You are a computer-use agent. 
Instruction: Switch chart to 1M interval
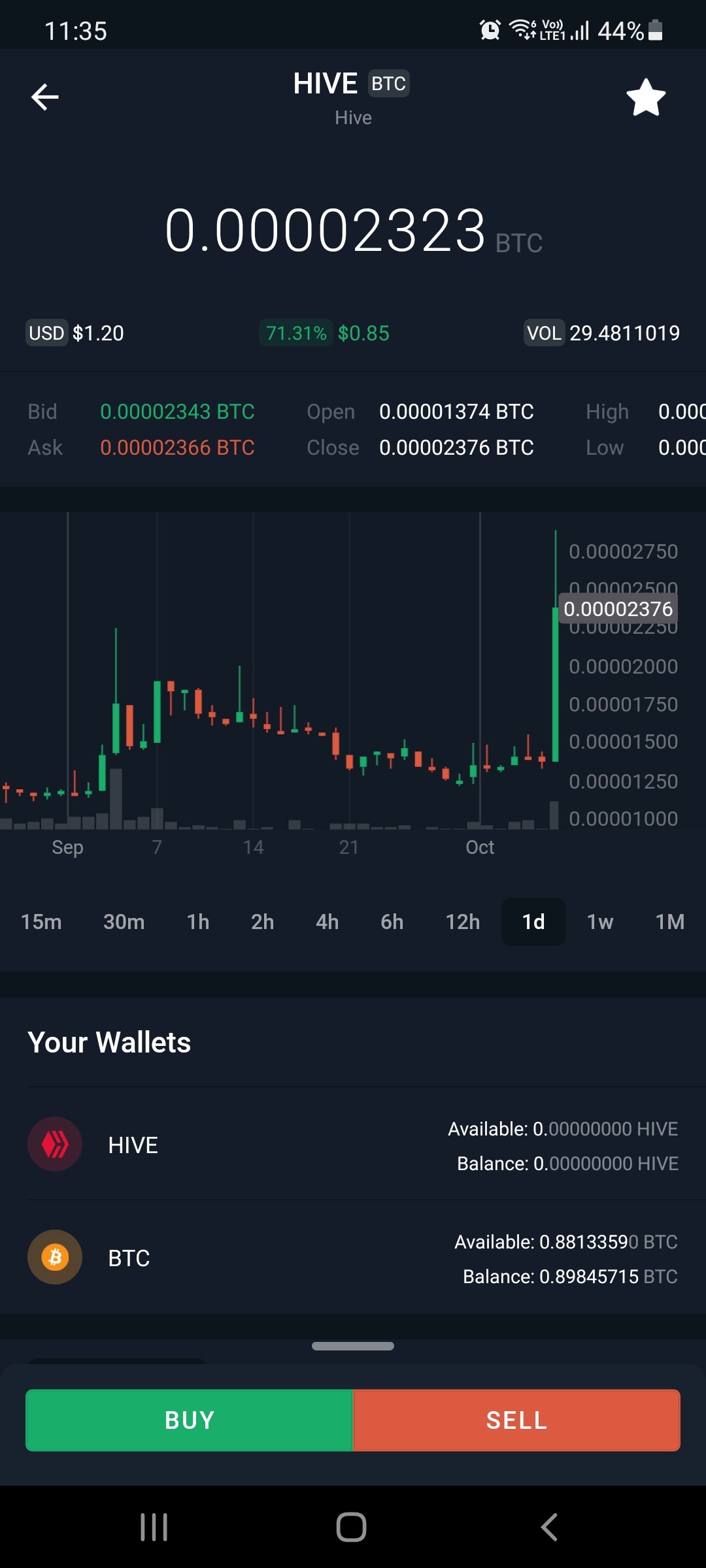(x=670, y=922)
